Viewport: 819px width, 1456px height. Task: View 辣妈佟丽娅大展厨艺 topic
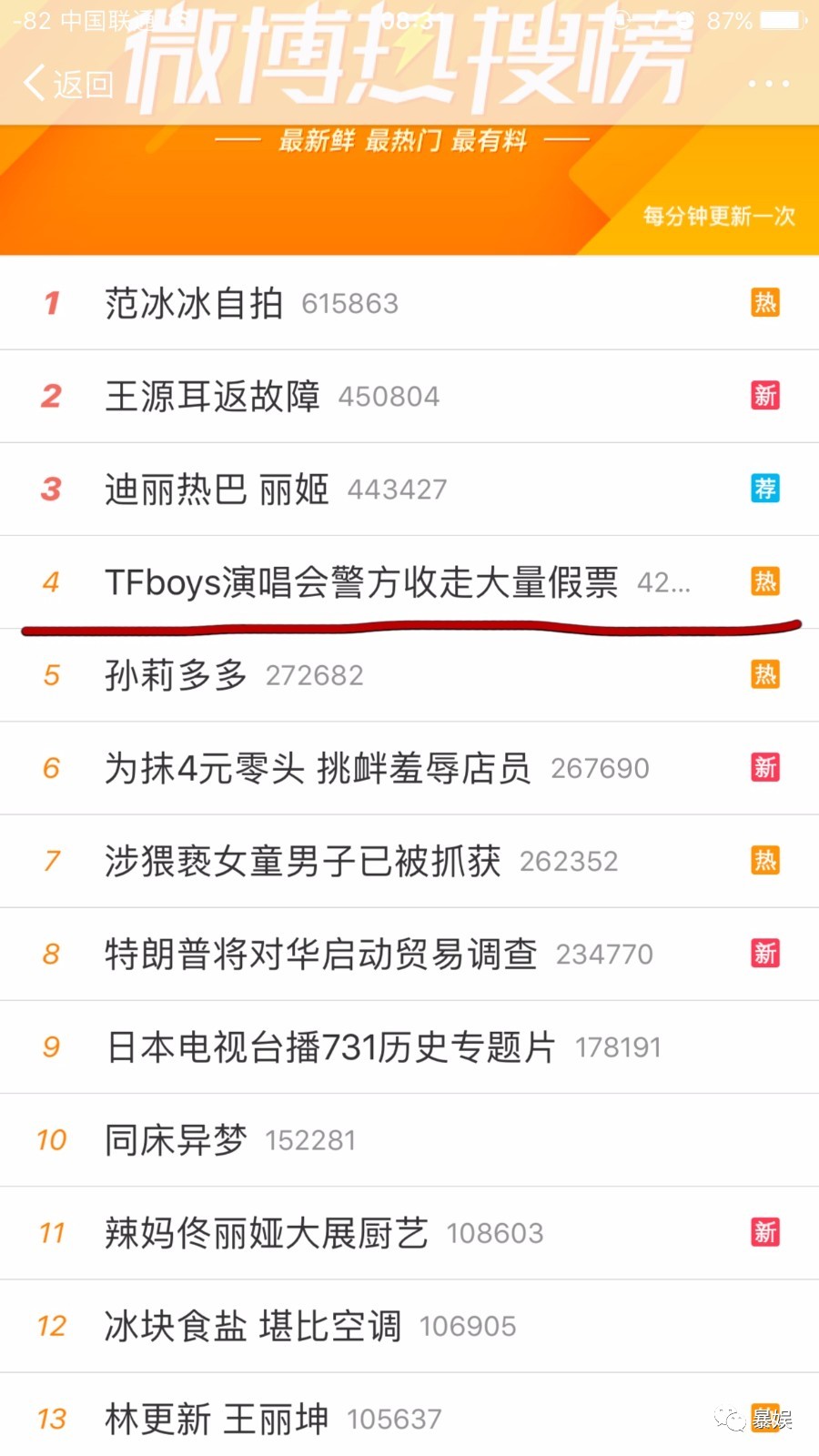[267, 1233]
